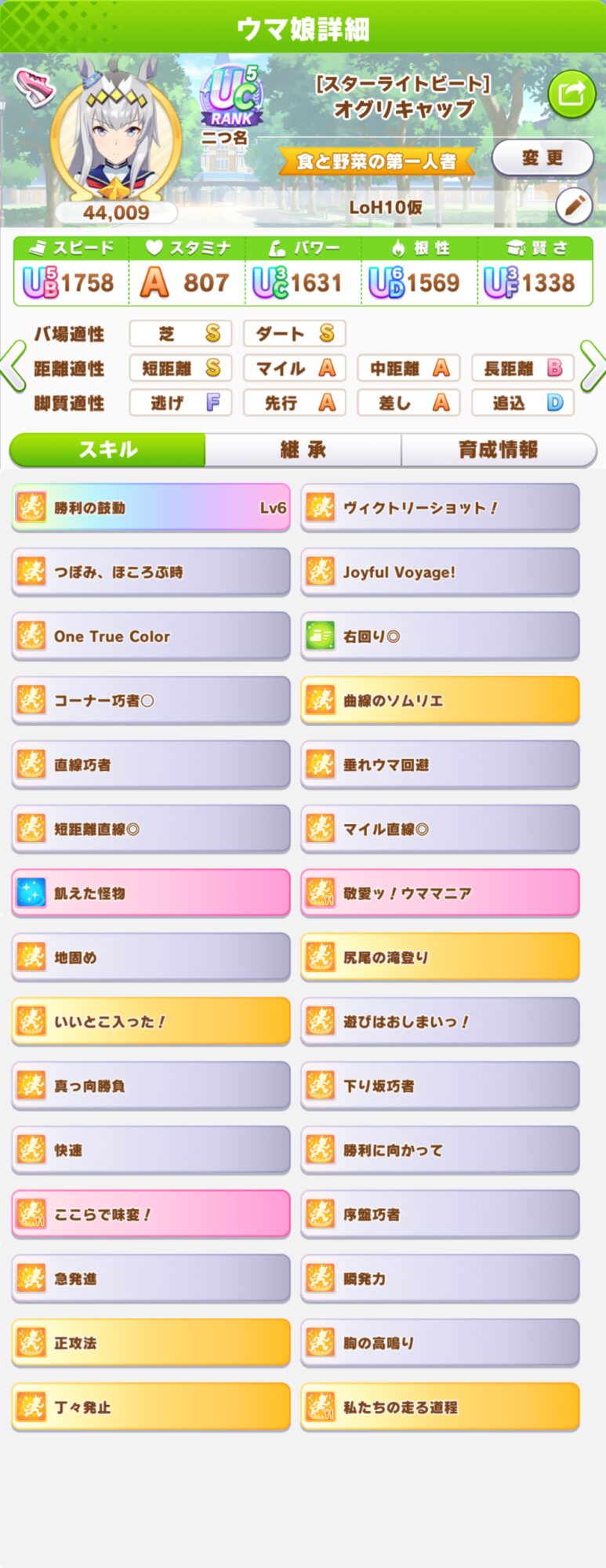View the 敬愛ッ！ウママニア skill
This screenshot has width=606, height=1568.
pos(440,893)
